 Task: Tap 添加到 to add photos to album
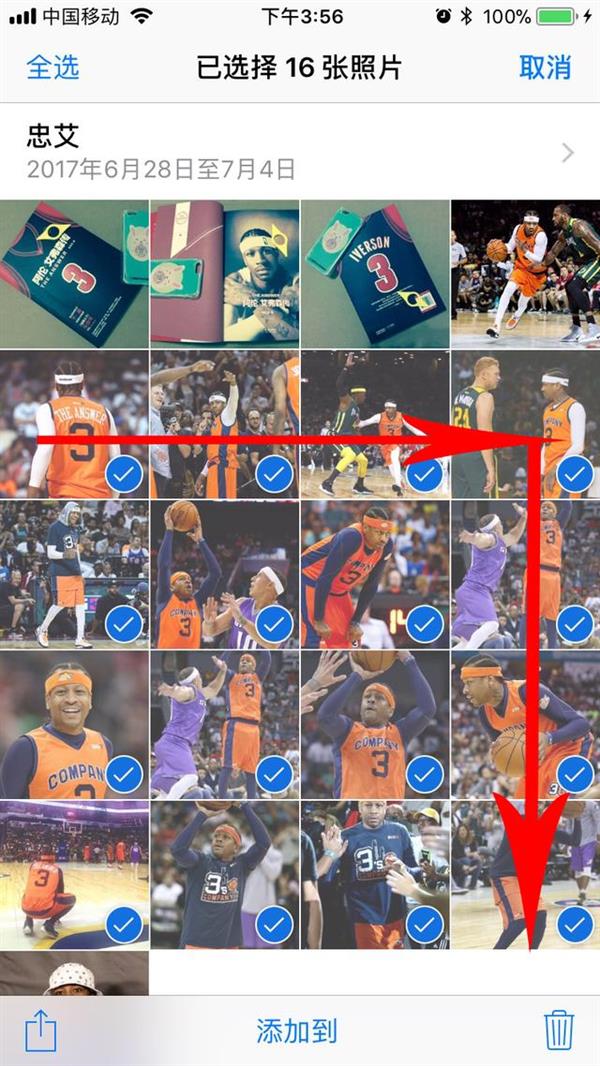tap(296, 1031)
